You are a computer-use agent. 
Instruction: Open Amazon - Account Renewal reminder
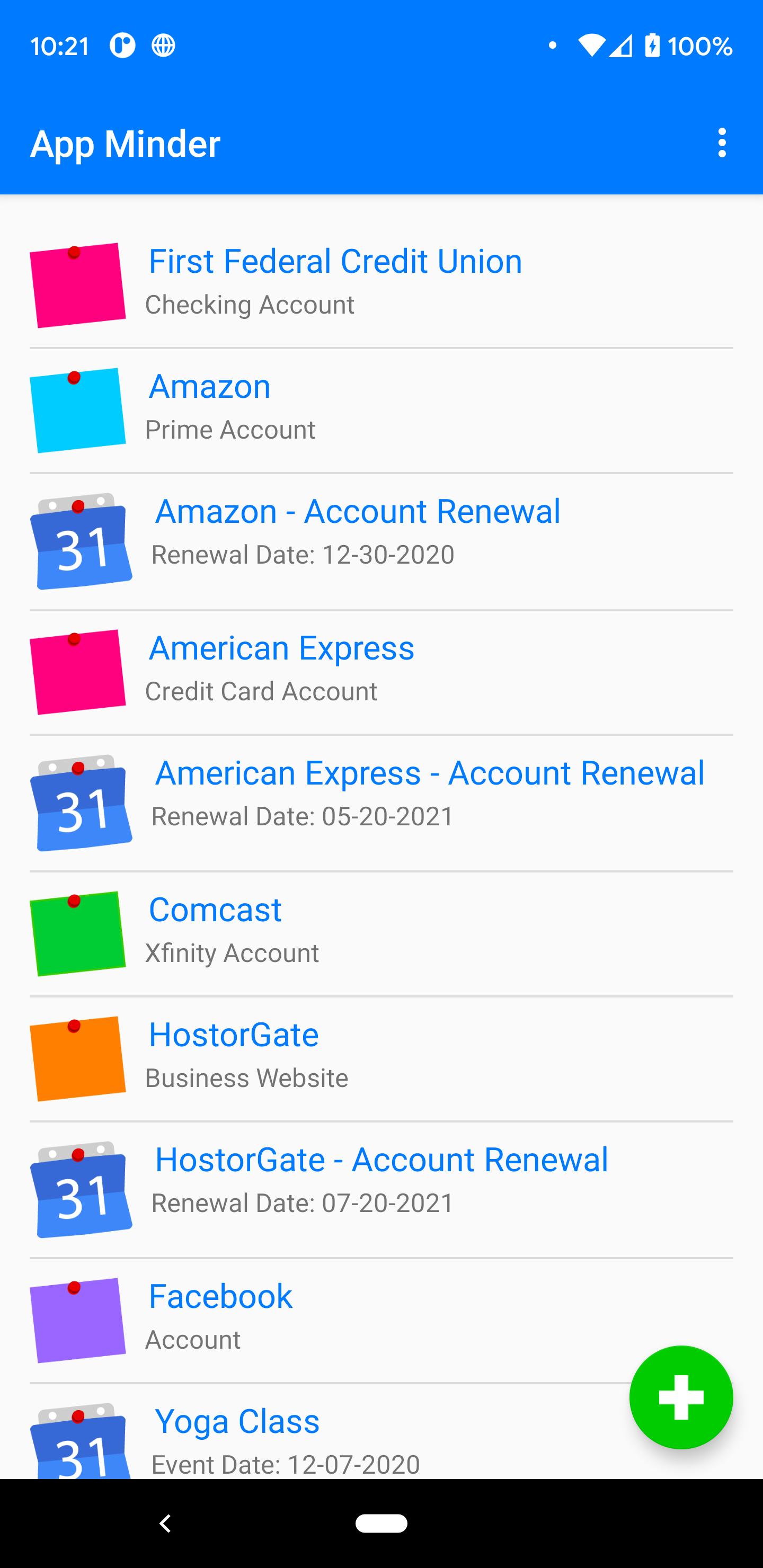point(381,542)
